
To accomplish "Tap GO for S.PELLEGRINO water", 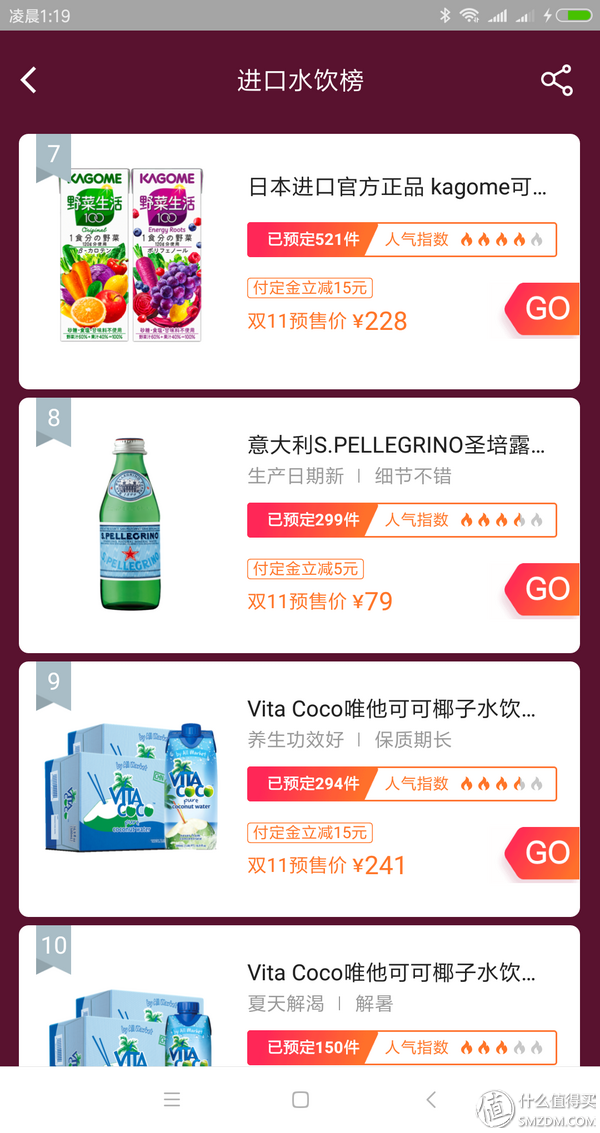I will 545,589.
